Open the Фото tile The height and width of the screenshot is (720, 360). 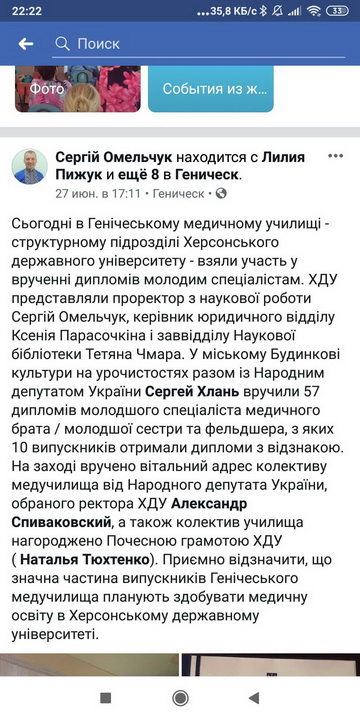point(78,89)
